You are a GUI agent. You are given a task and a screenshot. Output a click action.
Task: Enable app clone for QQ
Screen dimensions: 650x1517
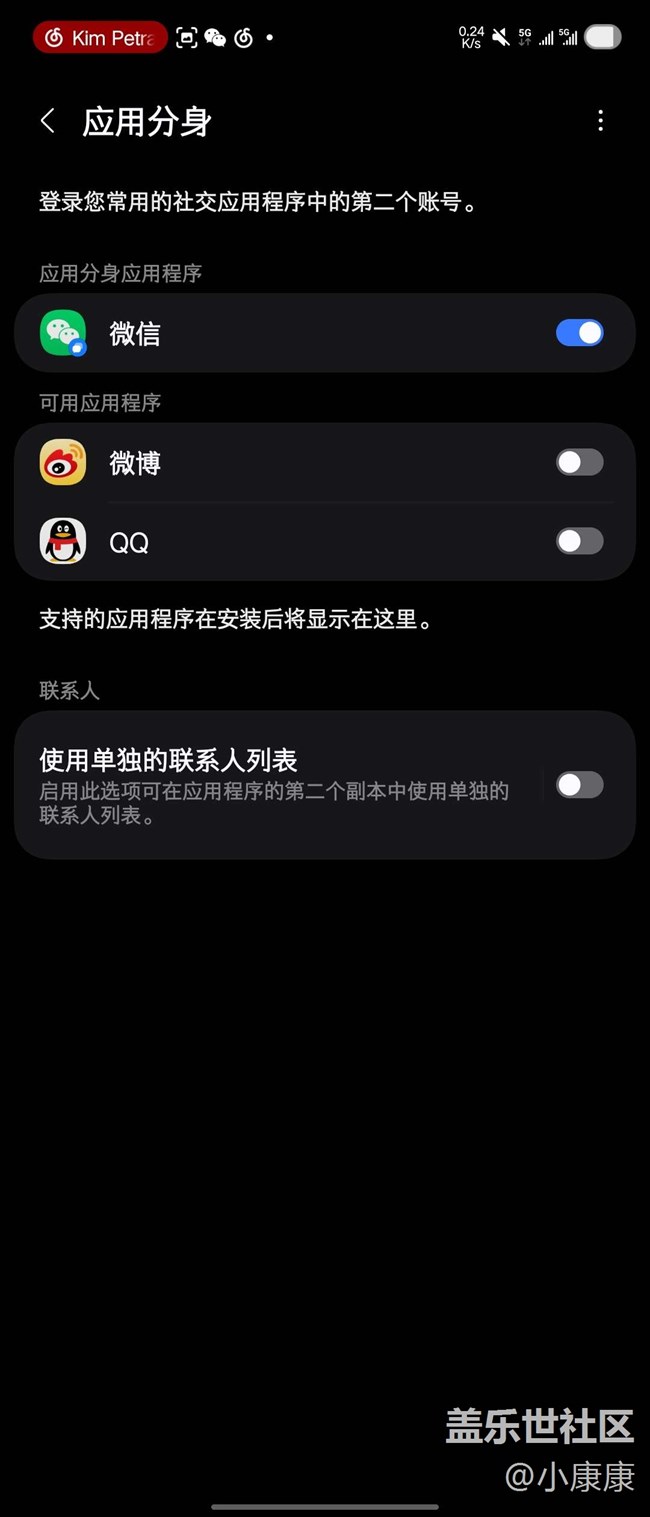click(579, 541)
